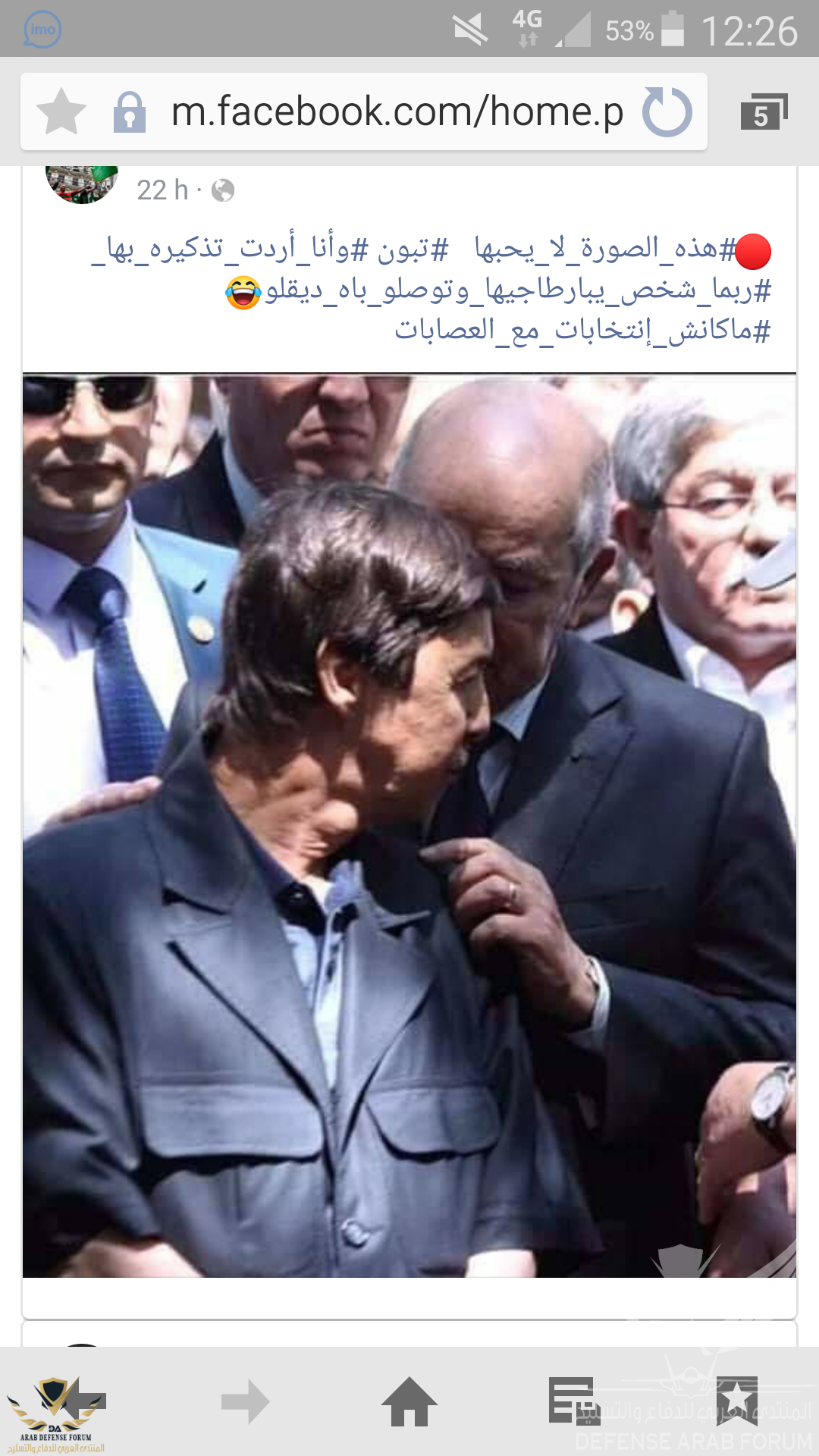Bookmark this page with the star icon
The width and height of the screenshot is (819, 1456).
[x=61, y=112]
